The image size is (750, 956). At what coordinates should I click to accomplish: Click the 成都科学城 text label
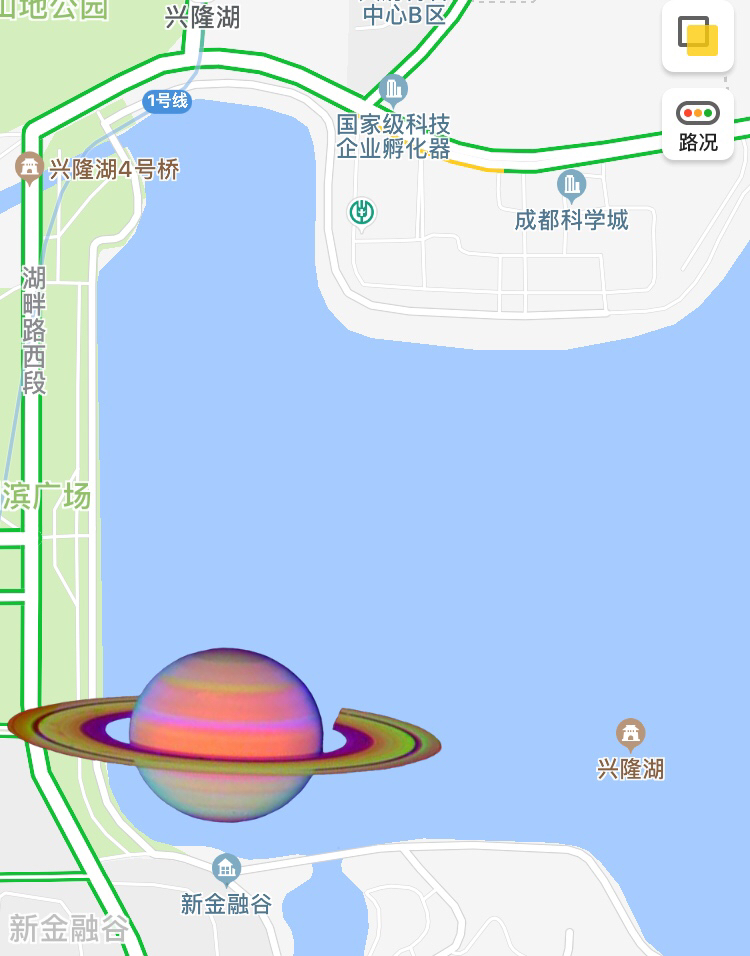click(570, 222)
